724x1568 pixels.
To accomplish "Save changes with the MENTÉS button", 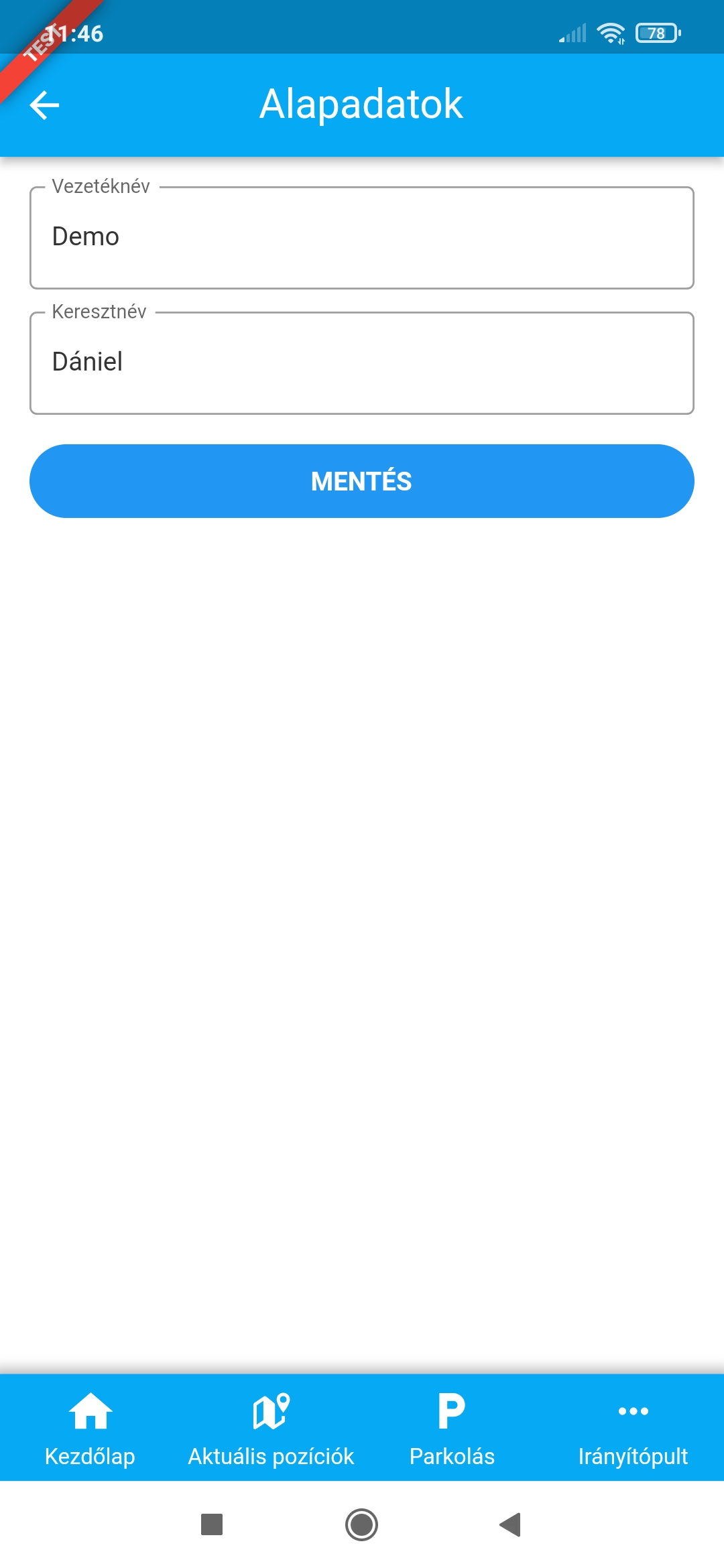I will [x=362, y=481].
